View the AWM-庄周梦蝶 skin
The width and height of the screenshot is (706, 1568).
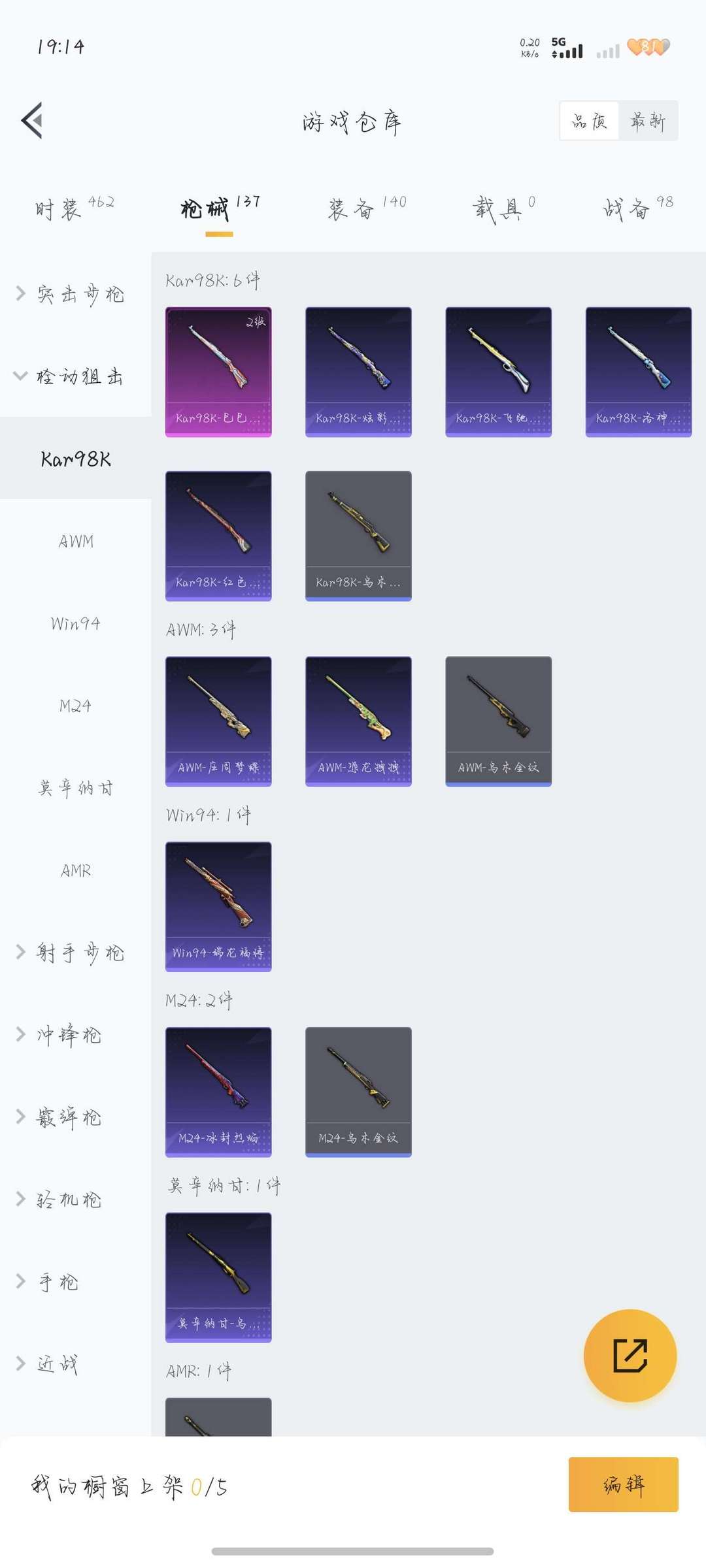[218, 721]
